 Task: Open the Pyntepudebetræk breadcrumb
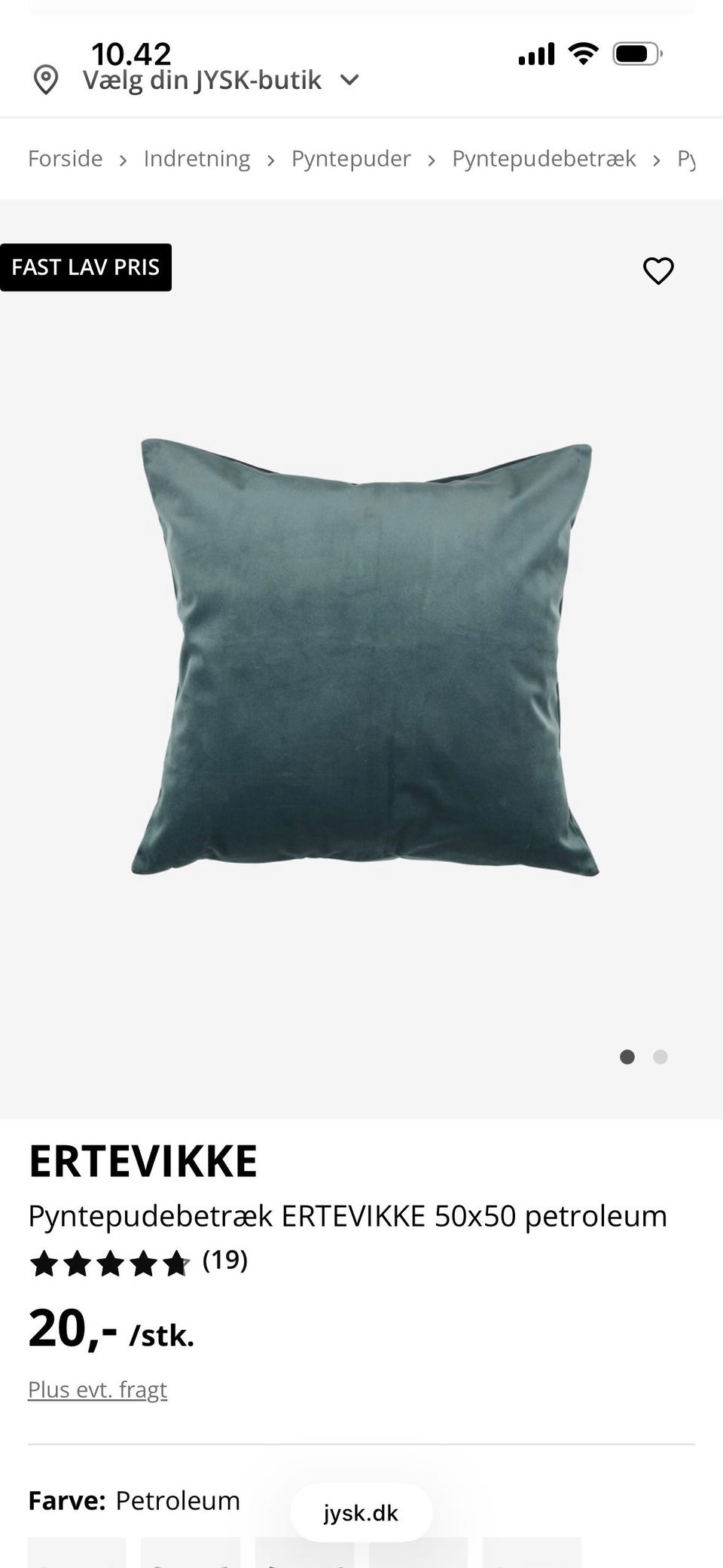tap(544, 159)
